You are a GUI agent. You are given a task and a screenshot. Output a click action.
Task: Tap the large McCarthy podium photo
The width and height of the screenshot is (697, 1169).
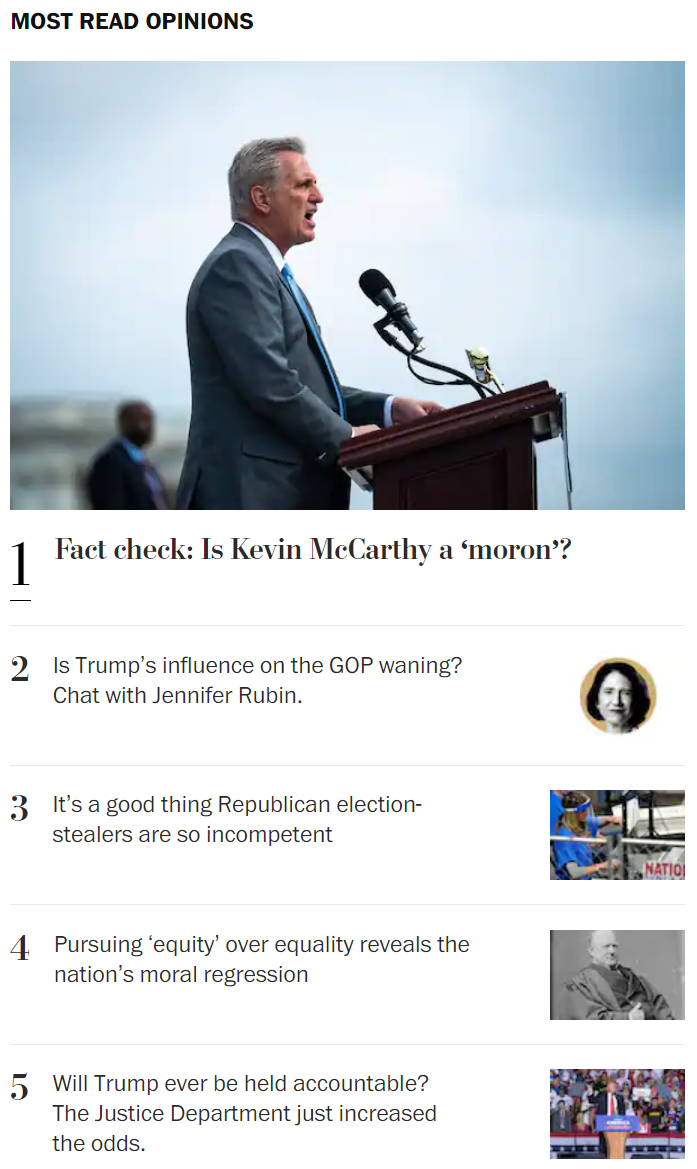coord(347,285)
